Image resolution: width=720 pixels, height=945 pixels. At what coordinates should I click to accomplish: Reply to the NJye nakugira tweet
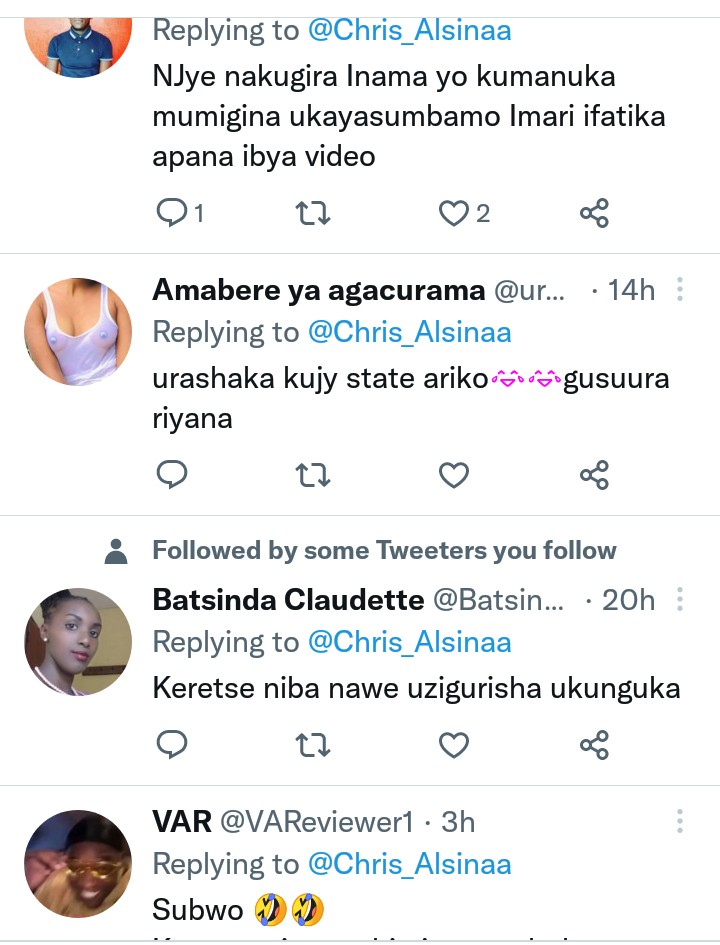(x=173, y=213)
